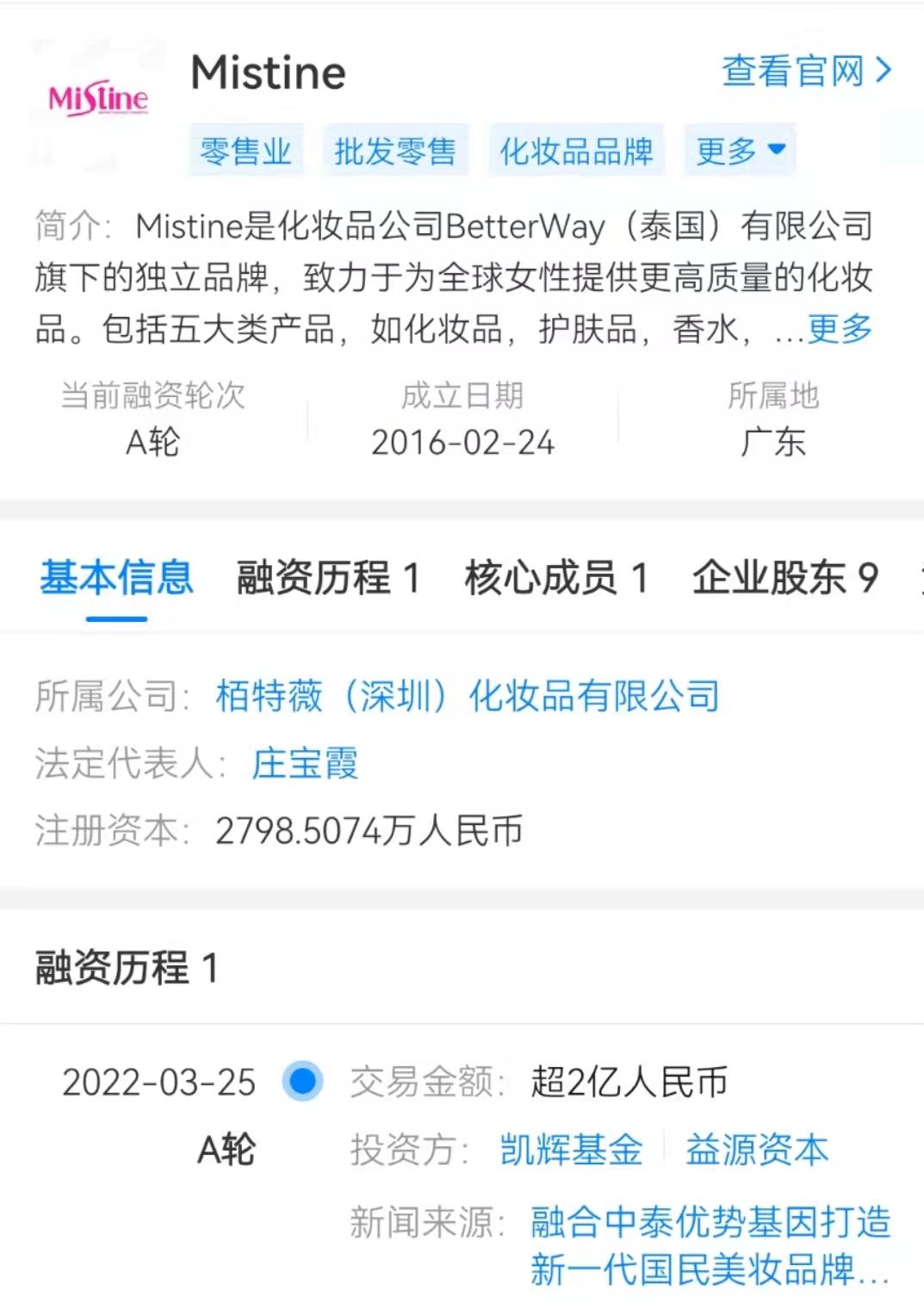924x1315 pixels.
Task: Switch to the 融资历程 tab
Action: tap(328, 578)
